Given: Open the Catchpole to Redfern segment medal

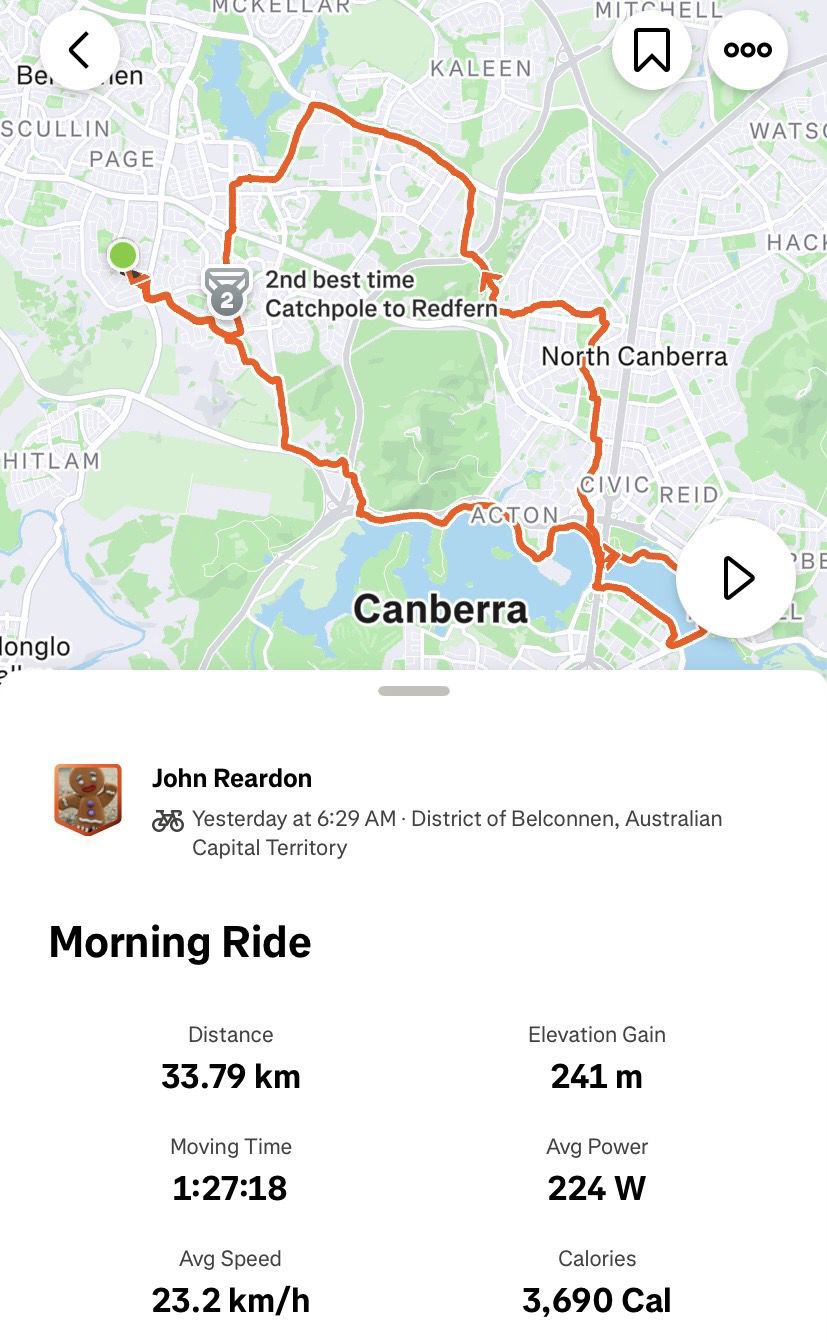Looking at the screenshot, I should (x=227, y=291).
